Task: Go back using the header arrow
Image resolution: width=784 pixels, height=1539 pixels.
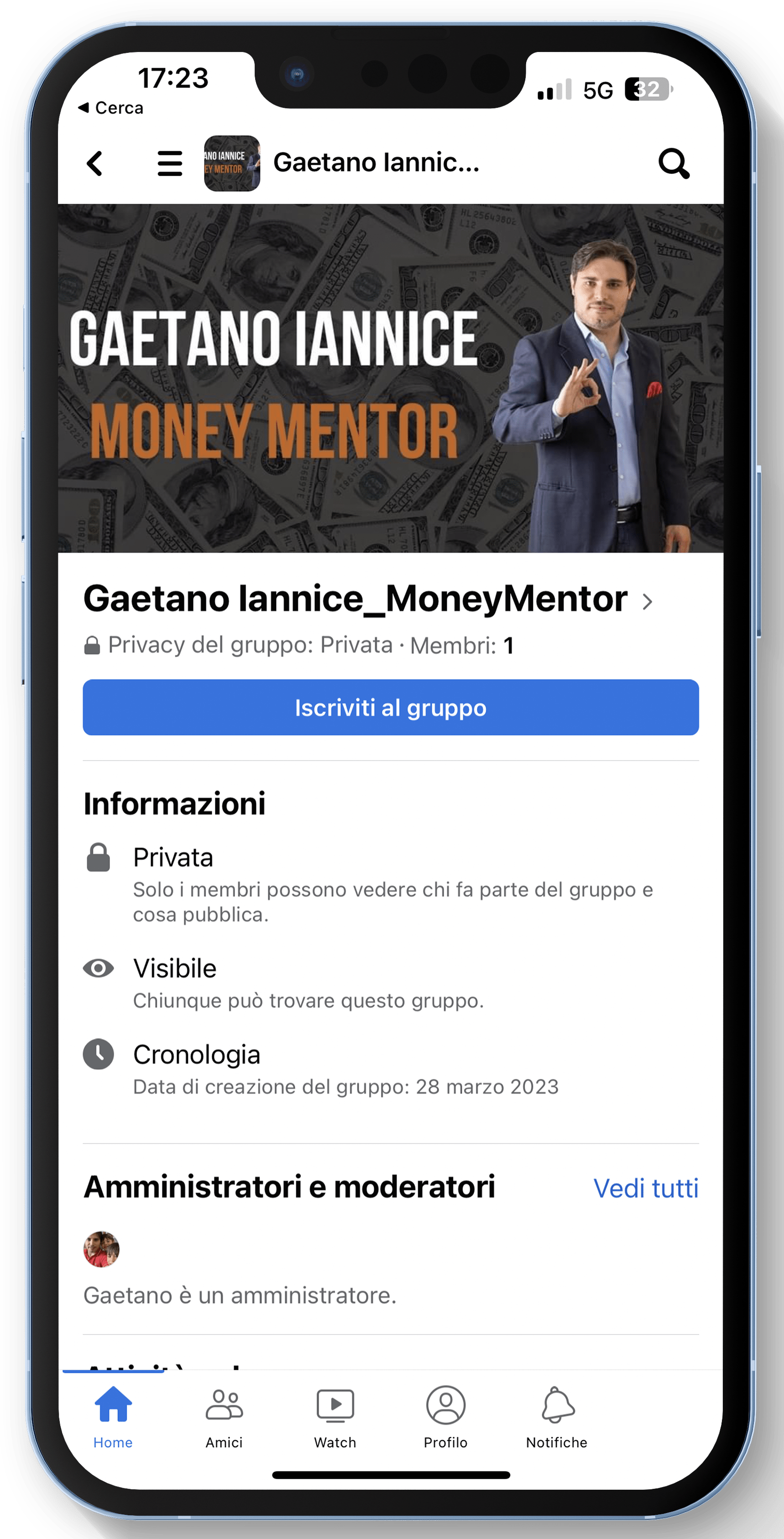Action: [94, 163]
